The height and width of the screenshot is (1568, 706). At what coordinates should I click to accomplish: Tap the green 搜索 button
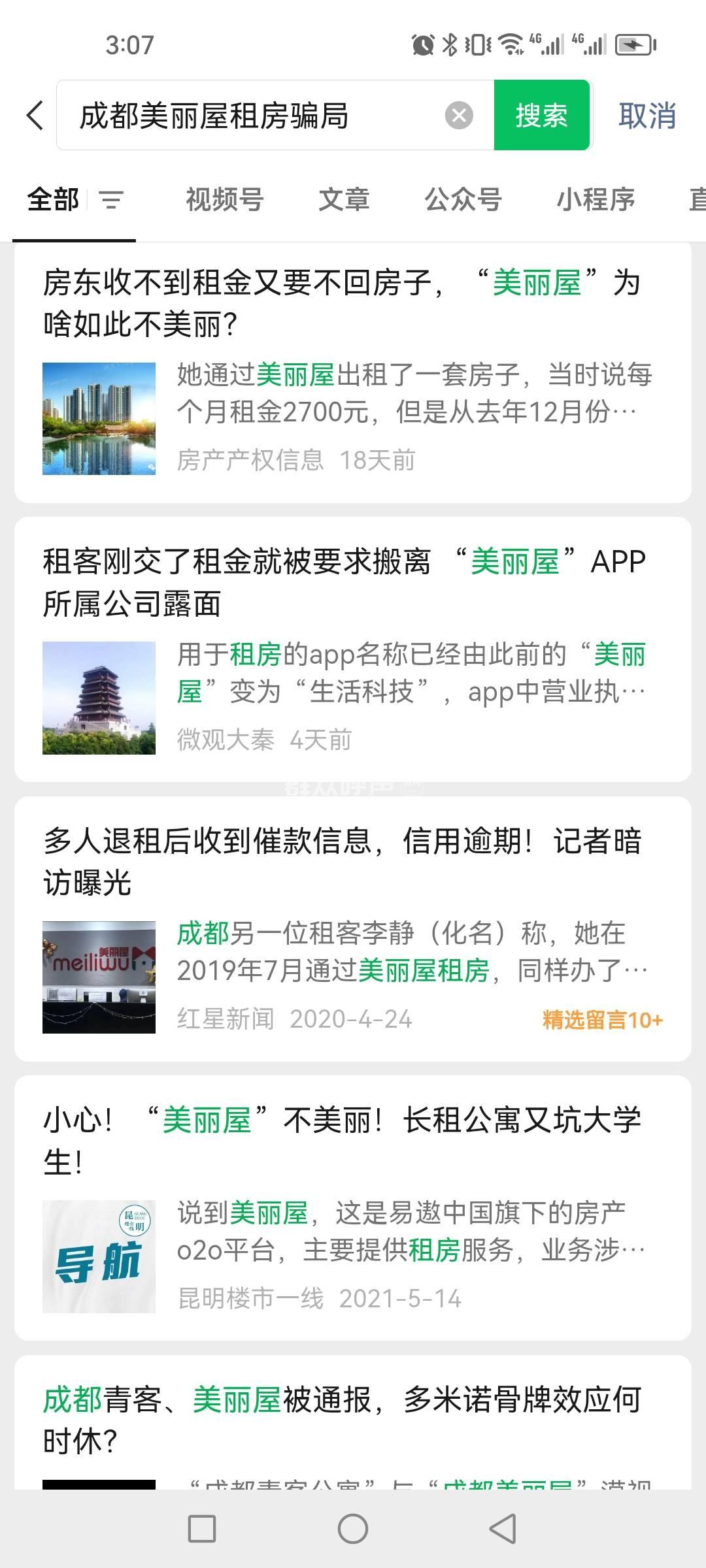[x=541, y=116]
